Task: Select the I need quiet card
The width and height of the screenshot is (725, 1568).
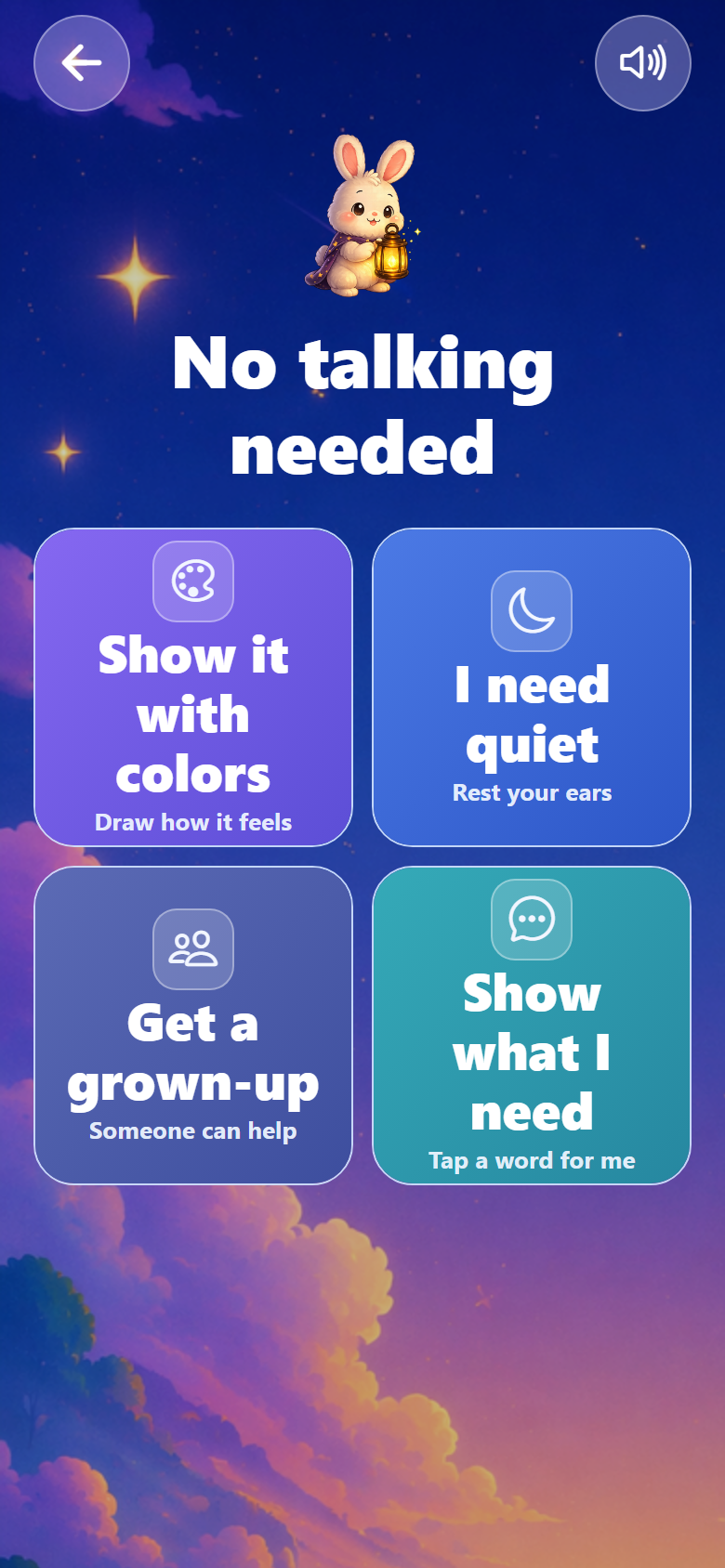Action: point(532,687)
